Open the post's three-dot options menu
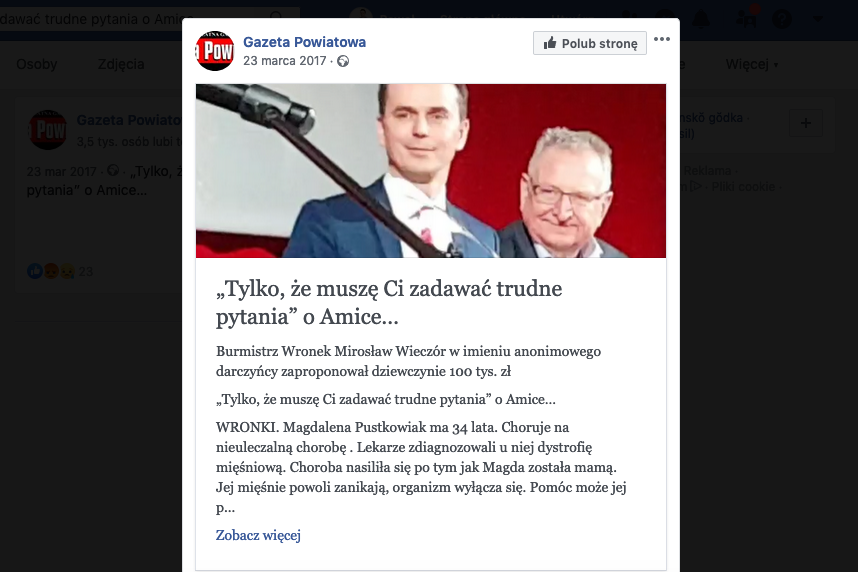 coord(662,41)
